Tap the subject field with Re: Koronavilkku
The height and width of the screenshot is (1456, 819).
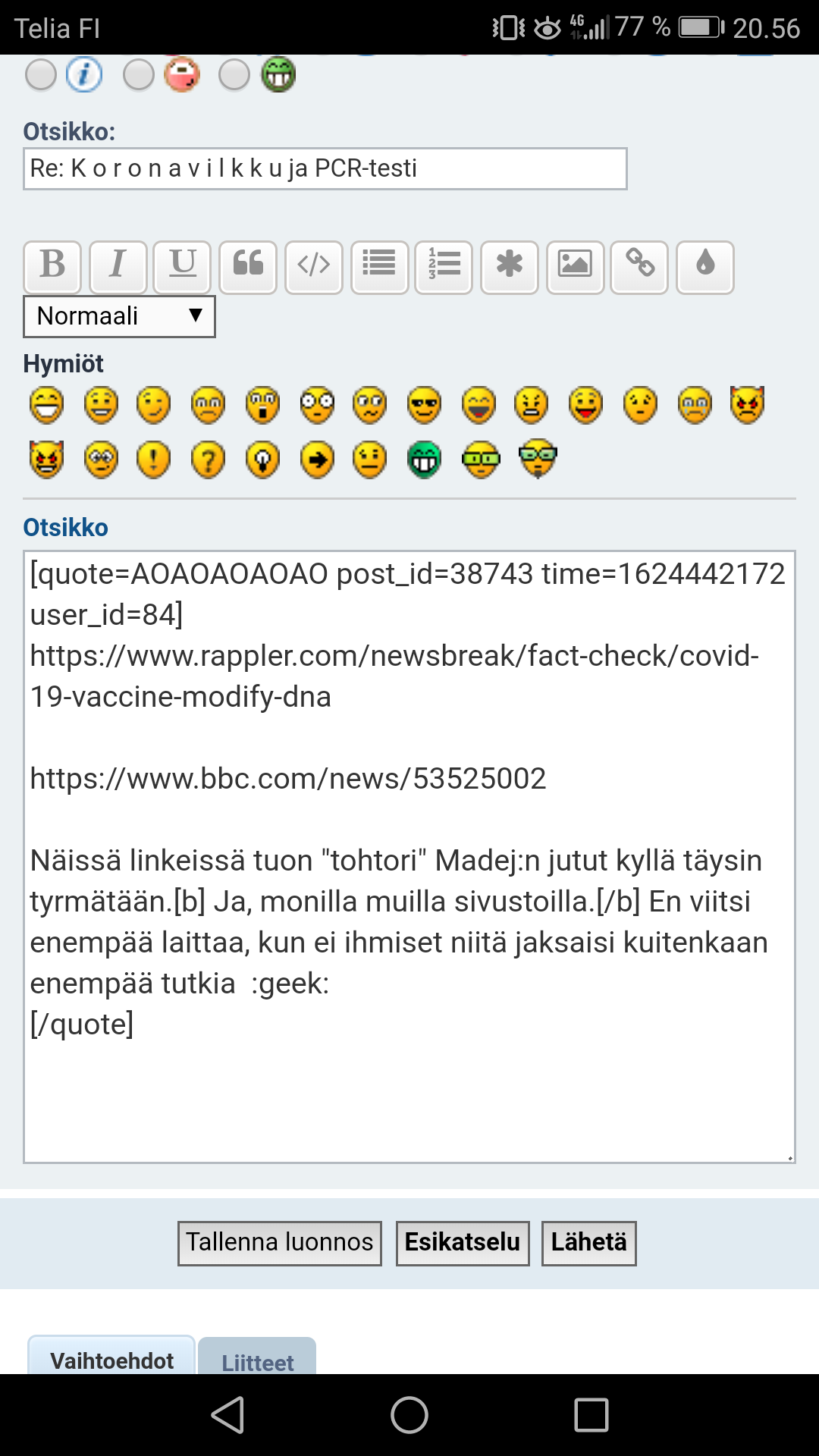pyautogui.click(x=325, y=168)
